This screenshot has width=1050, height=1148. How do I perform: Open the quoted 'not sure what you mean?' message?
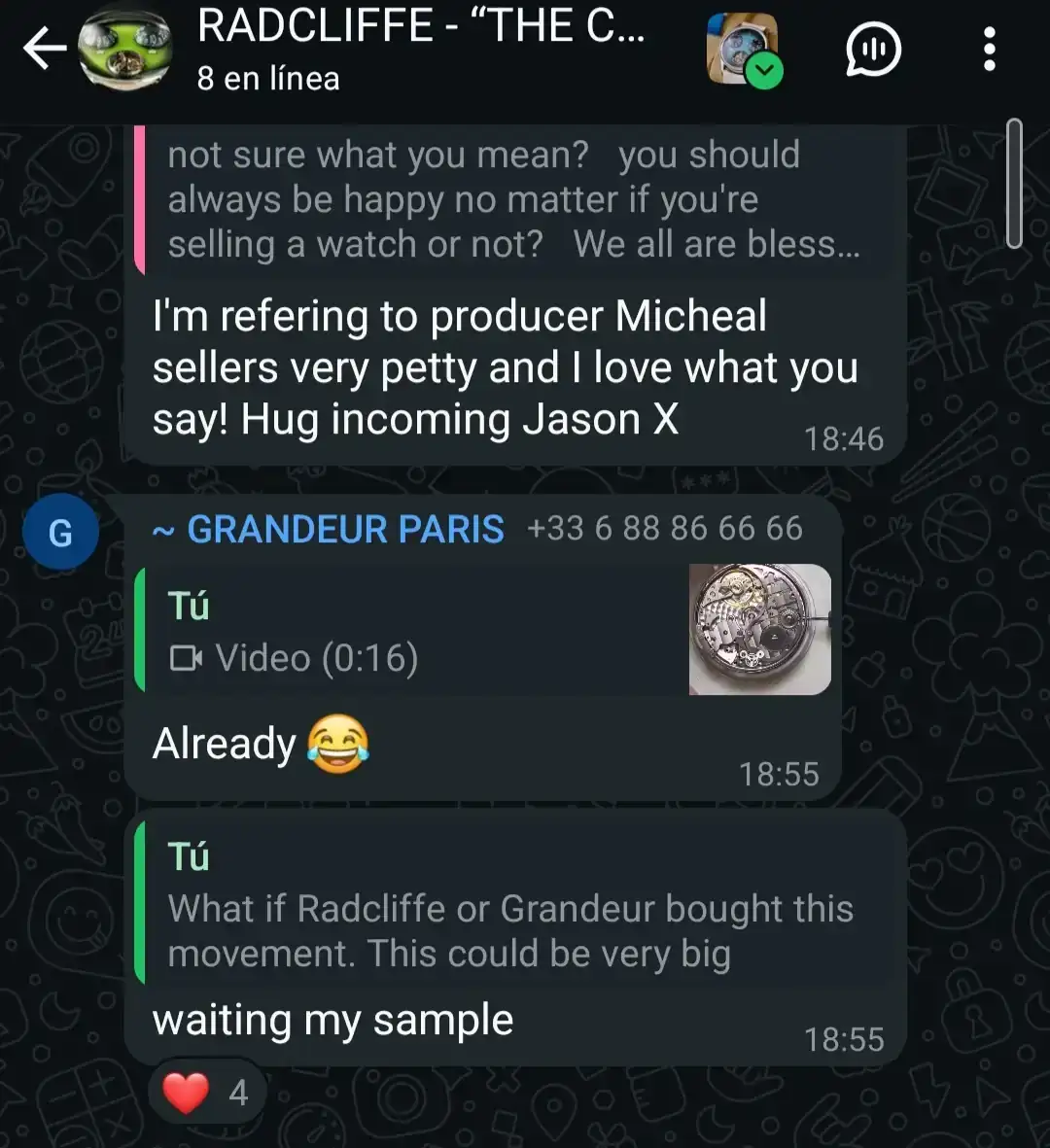[x=515, y=199]
